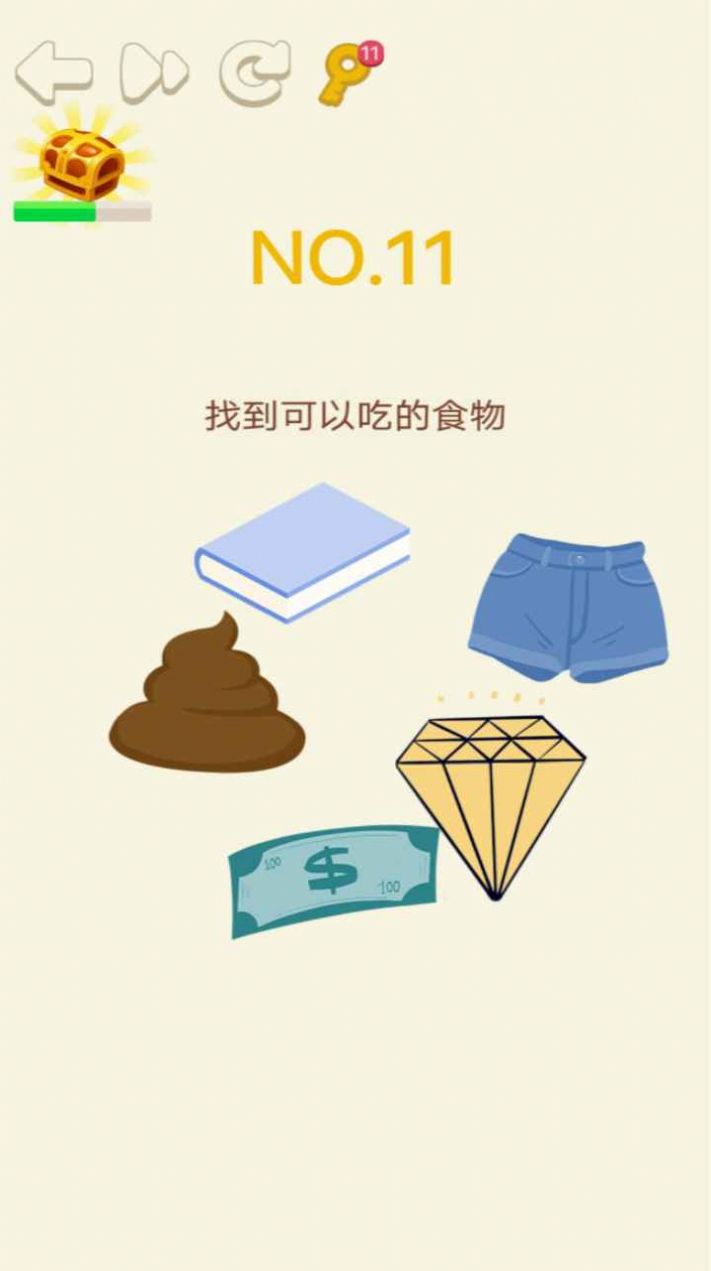Restart the level with the reload icon
The height and width of the screenshot is (1271, 711).
click(254, 71)
